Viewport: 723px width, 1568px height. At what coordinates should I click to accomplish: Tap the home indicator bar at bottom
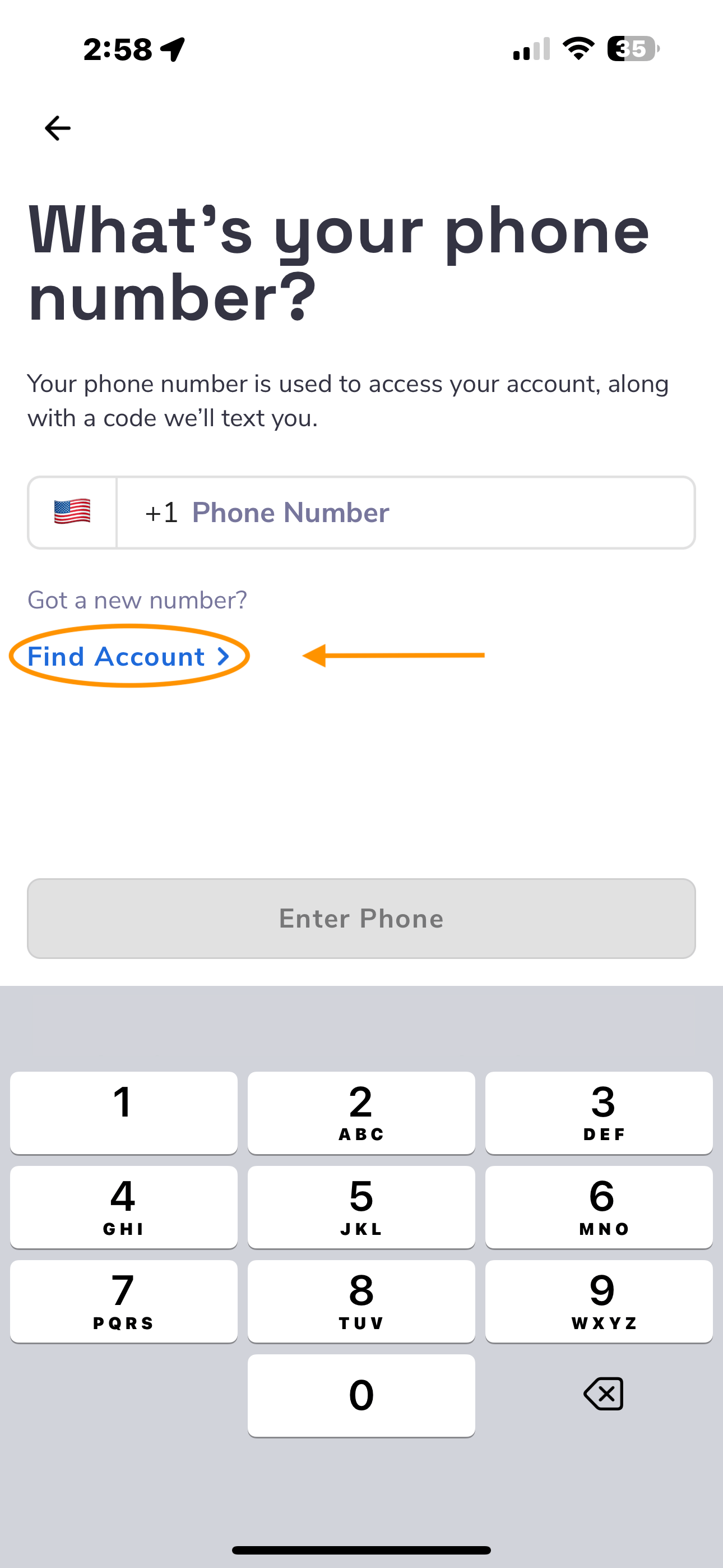pyautogui.click(x=361, y=1549)
